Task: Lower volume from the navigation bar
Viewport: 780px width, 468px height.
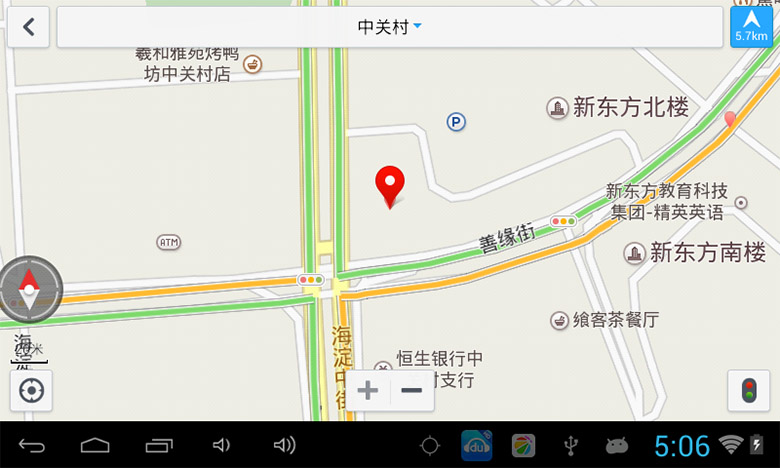Action: (x=222, y=445)
